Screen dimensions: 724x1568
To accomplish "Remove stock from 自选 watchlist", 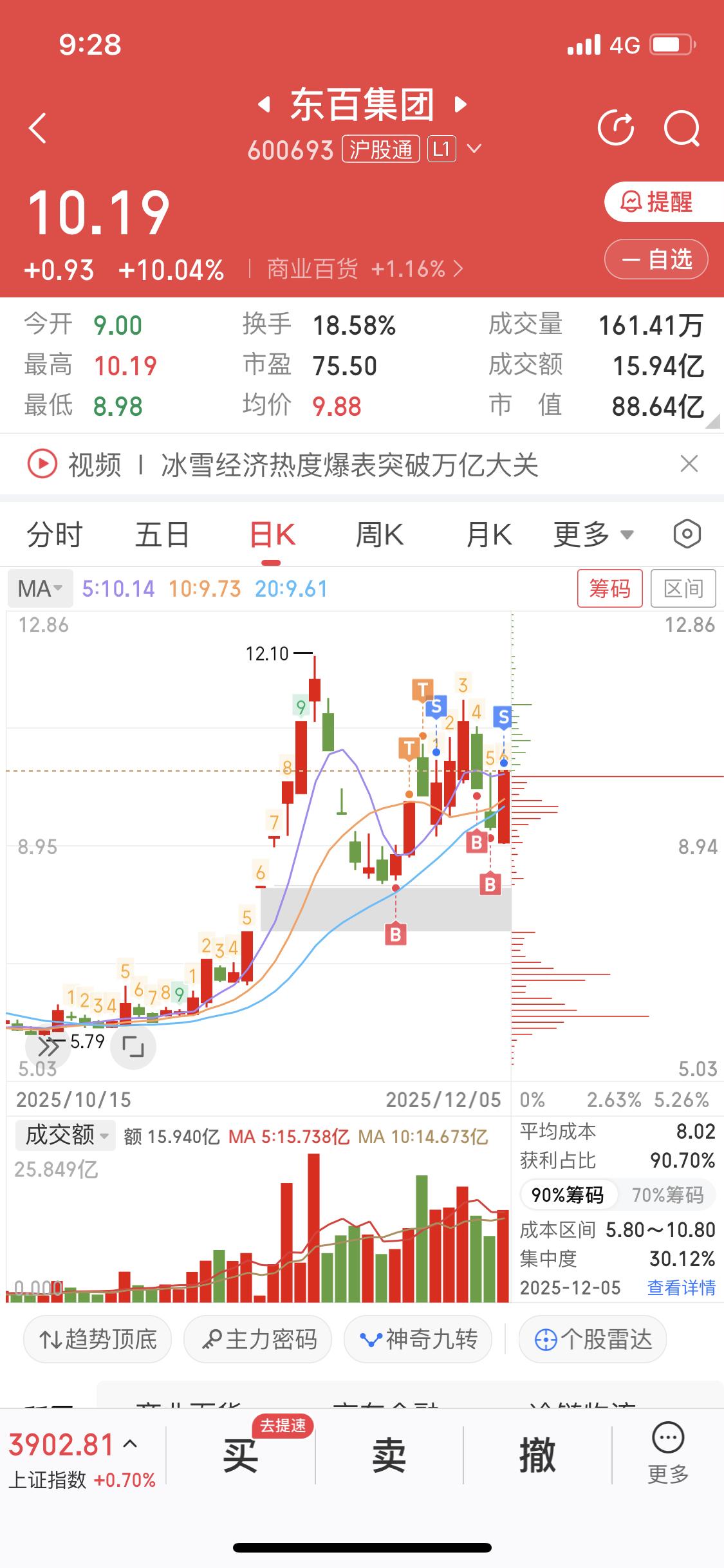I will [x=656, y=259].
